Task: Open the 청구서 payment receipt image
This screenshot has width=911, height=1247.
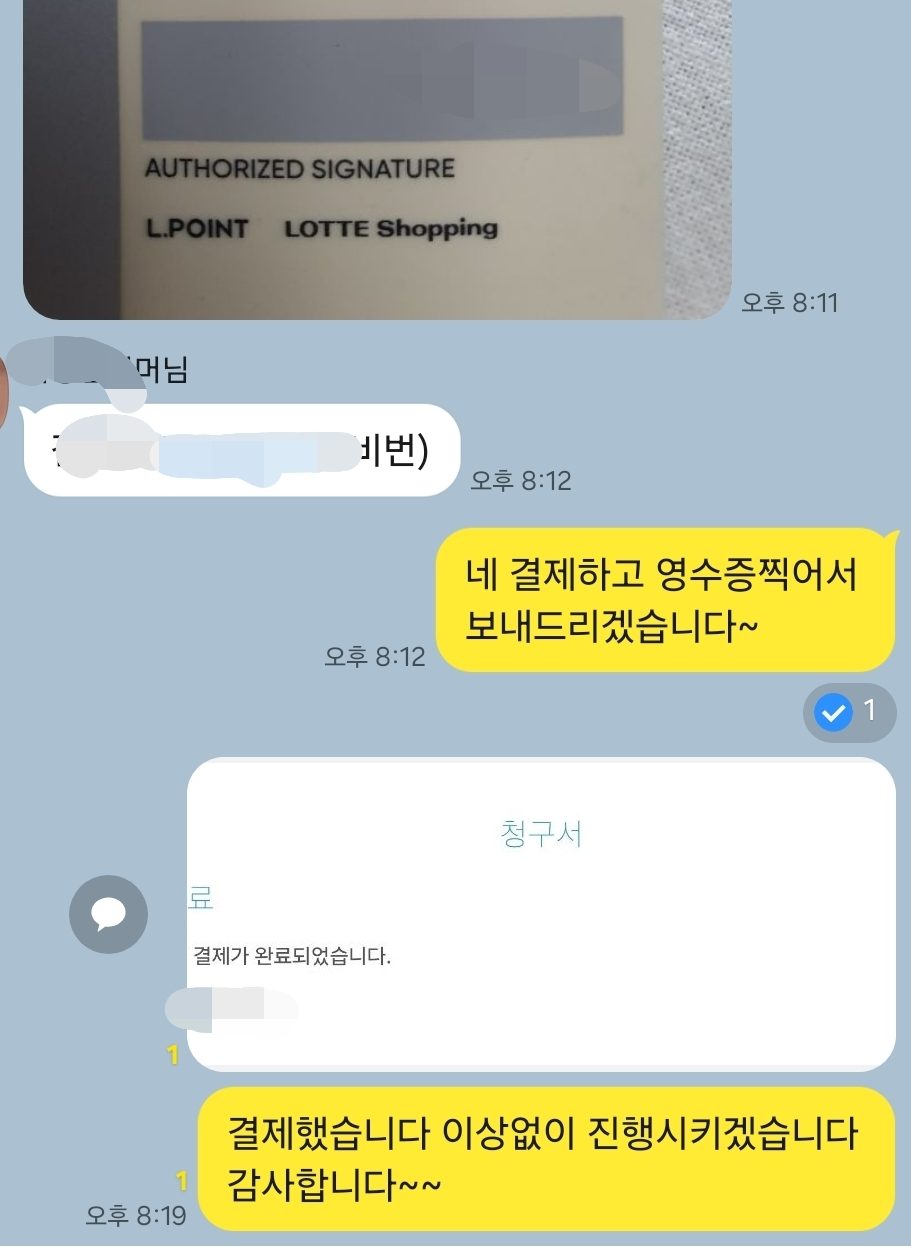Action: pyautogui.click(x=540, y=913)
